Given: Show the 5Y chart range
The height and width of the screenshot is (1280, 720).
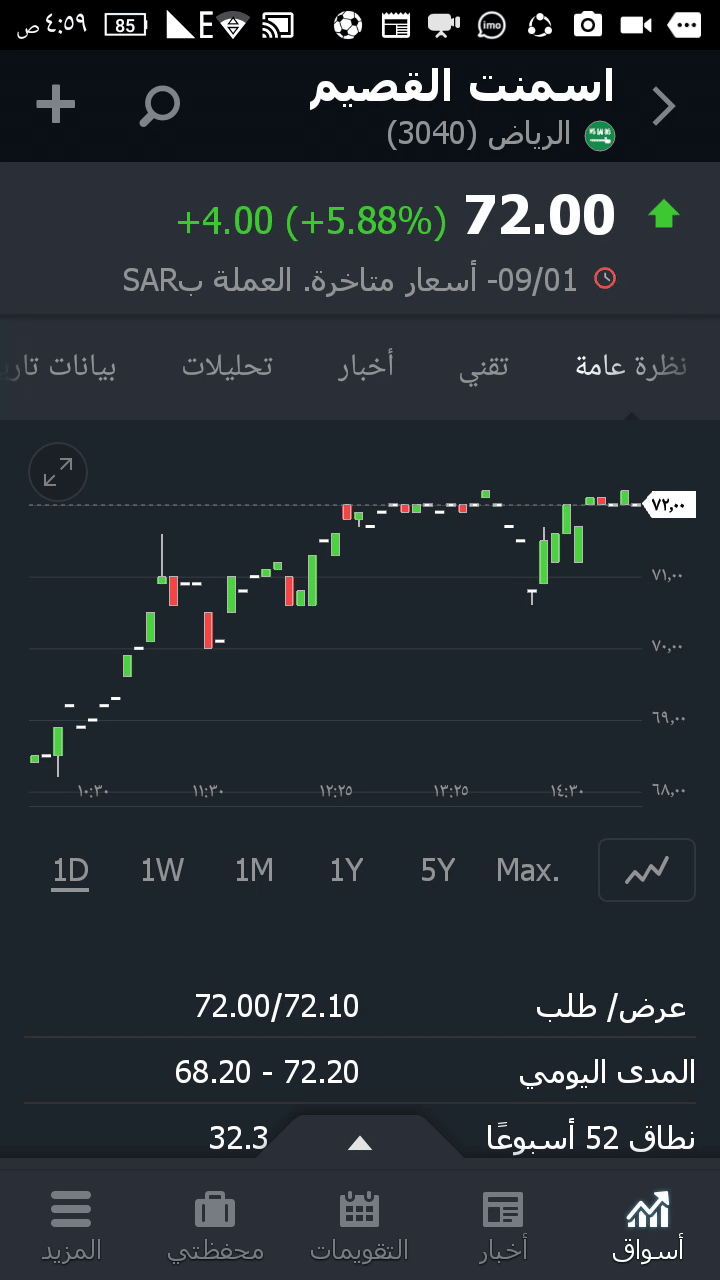Looking at the screenshot, I should [x=438, y=871].
